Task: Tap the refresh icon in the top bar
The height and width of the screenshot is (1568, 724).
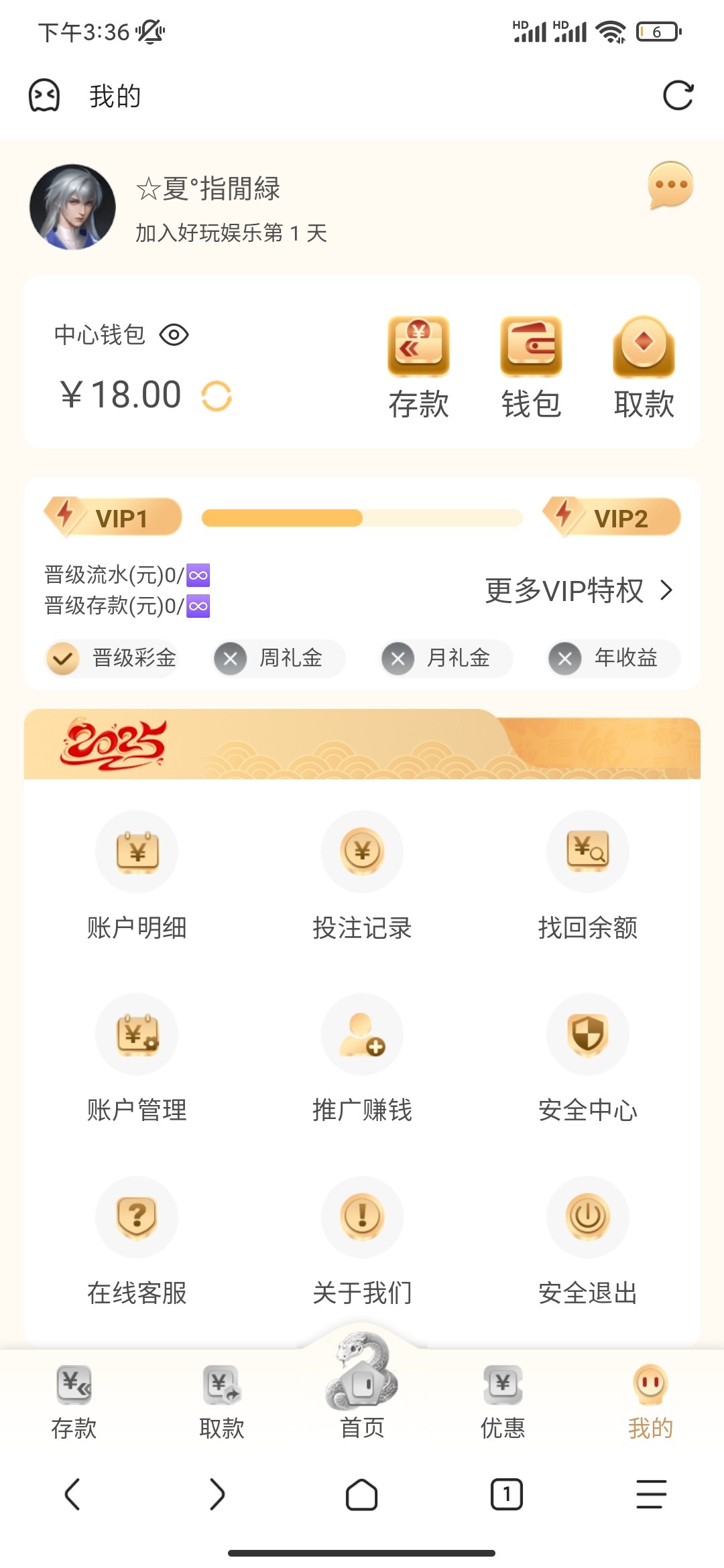Action: [678, 96]
